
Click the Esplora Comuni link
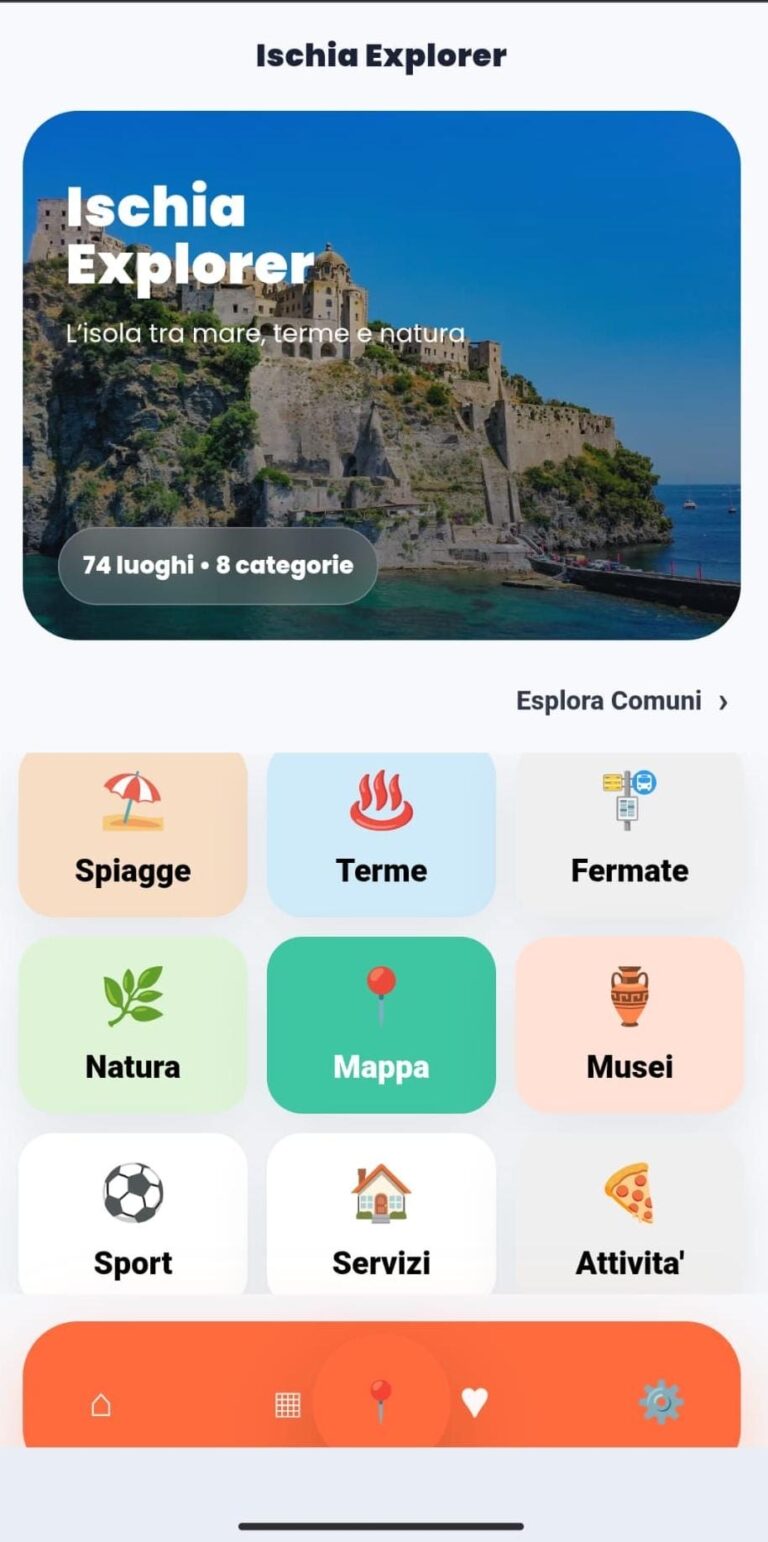pos(607,701)
